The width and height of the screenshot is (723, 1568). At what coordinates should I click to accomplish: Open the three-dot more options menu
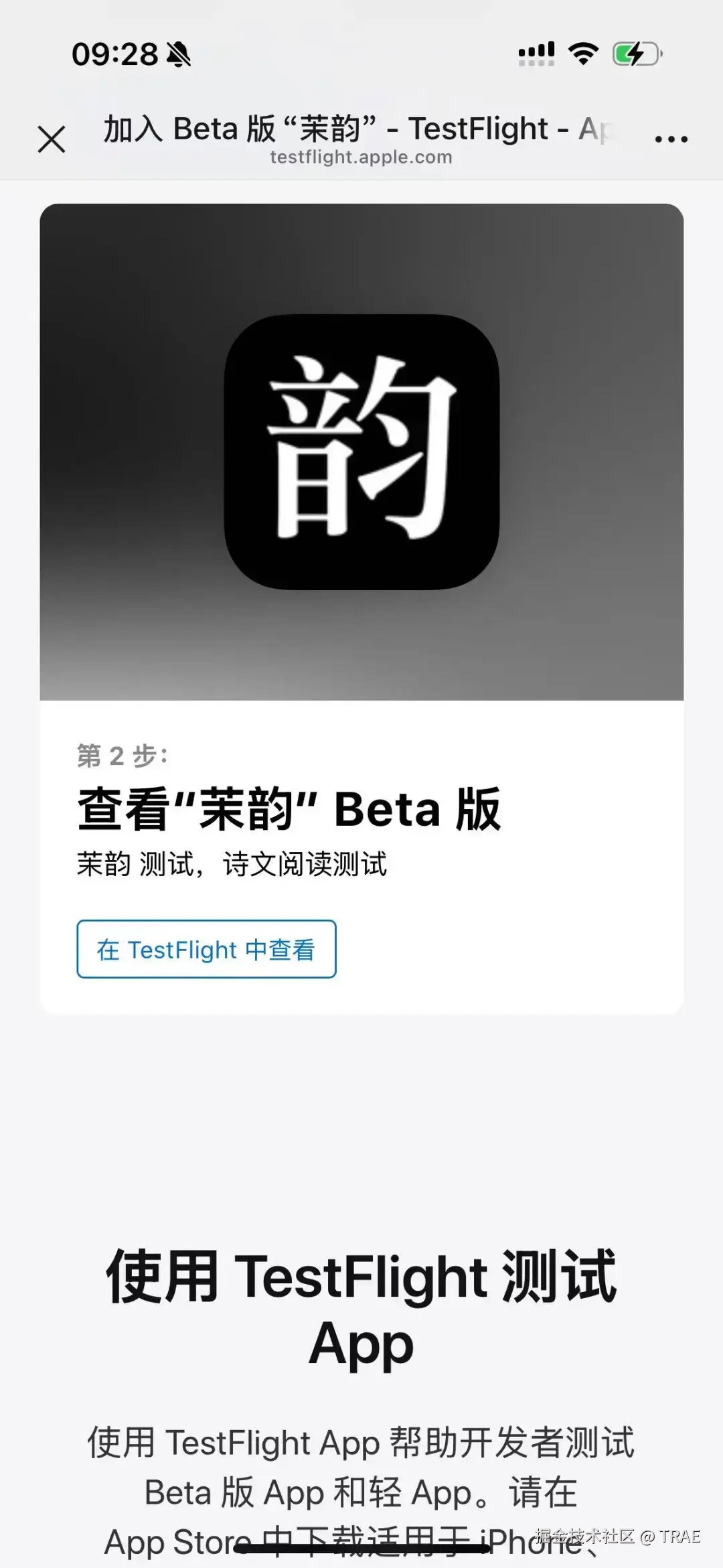[671, 139]
